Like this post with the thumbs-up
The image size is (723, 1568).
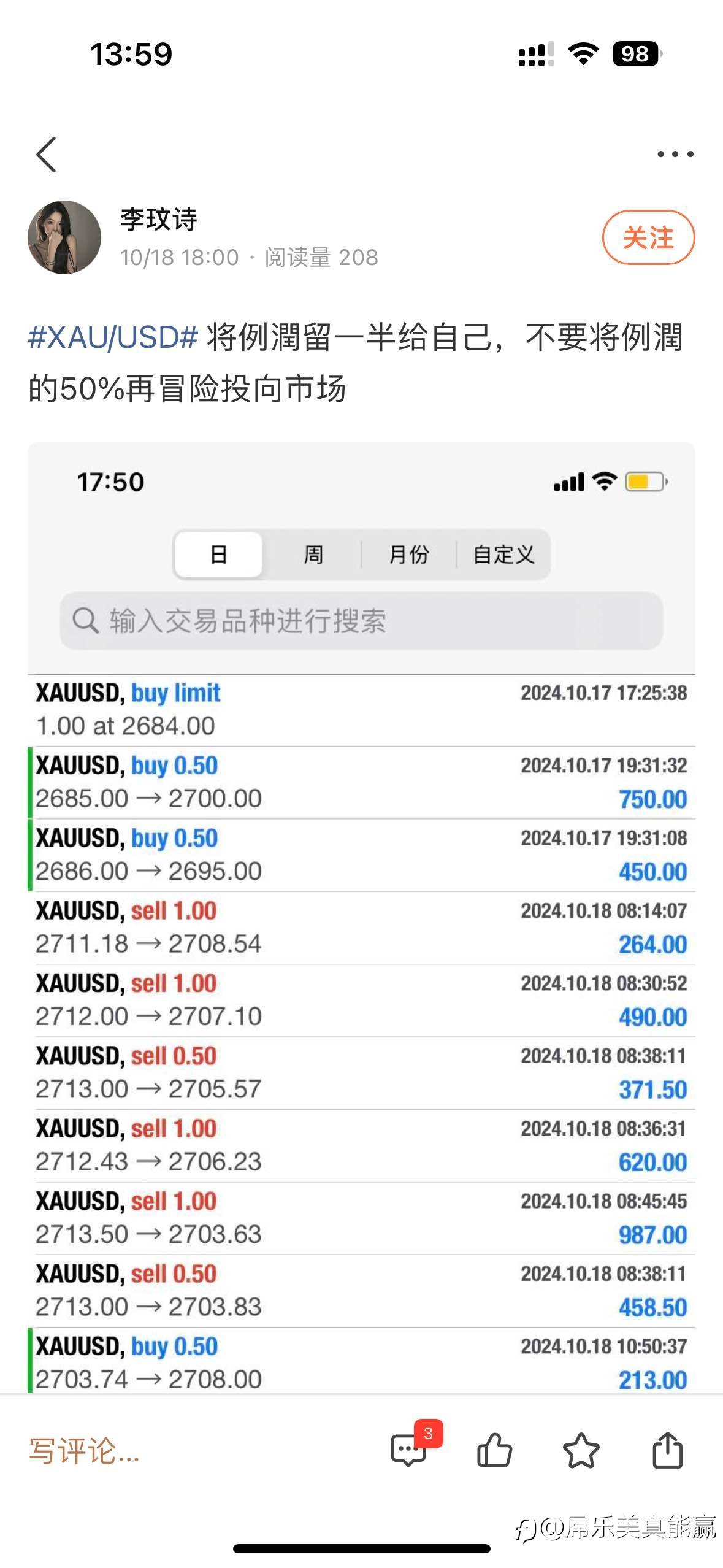point(494,1451)
